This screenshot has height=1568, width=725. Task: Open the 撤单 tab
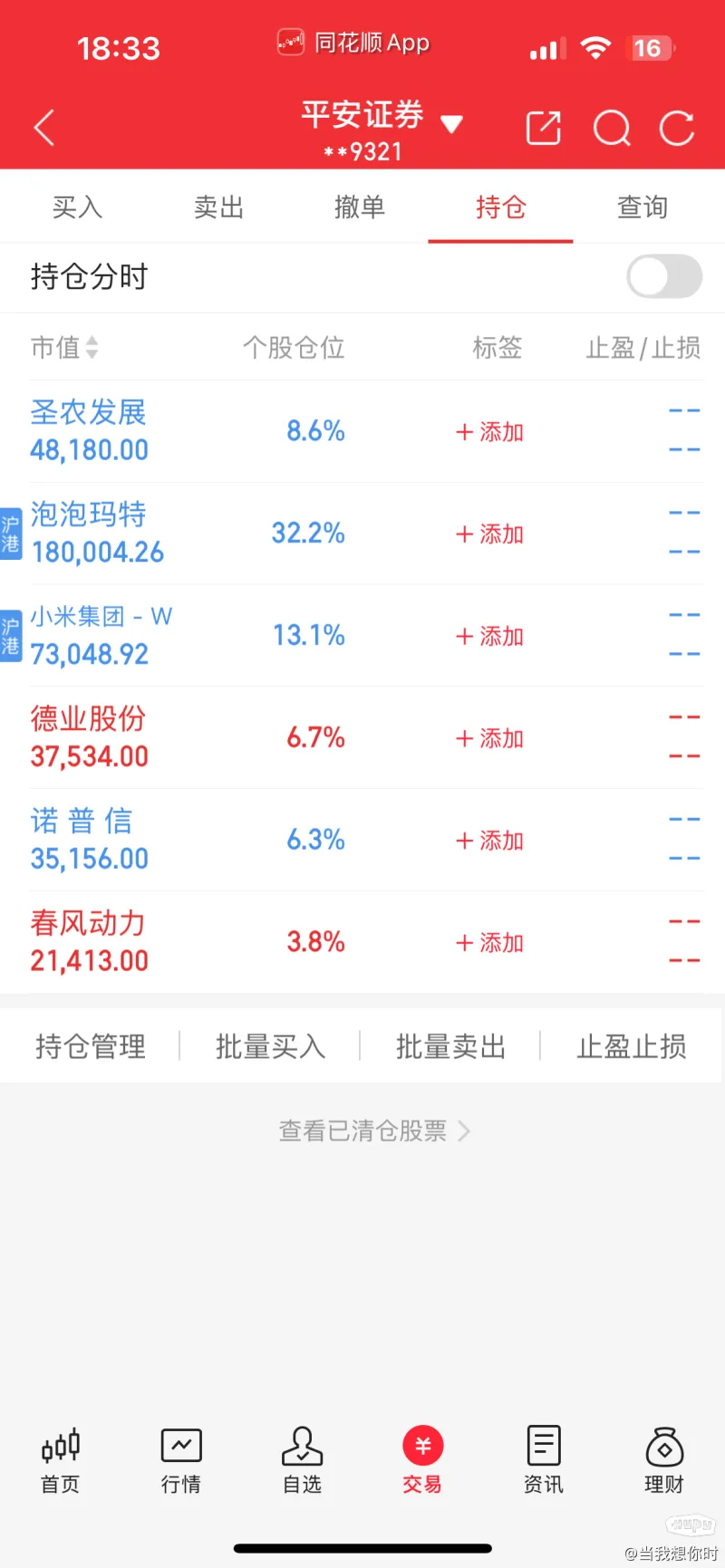(360, 207)
